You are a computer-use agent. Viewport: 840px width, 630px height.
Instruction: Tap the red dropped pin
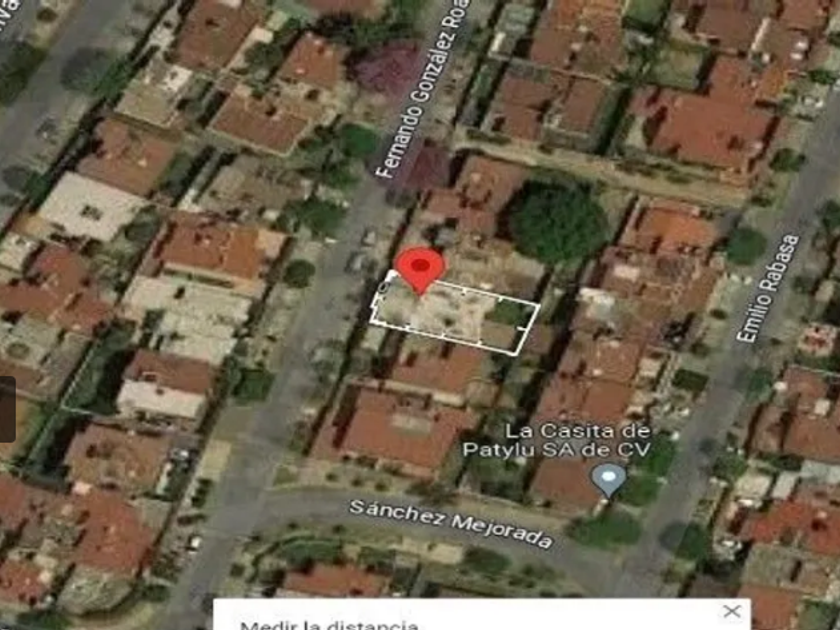419,268
